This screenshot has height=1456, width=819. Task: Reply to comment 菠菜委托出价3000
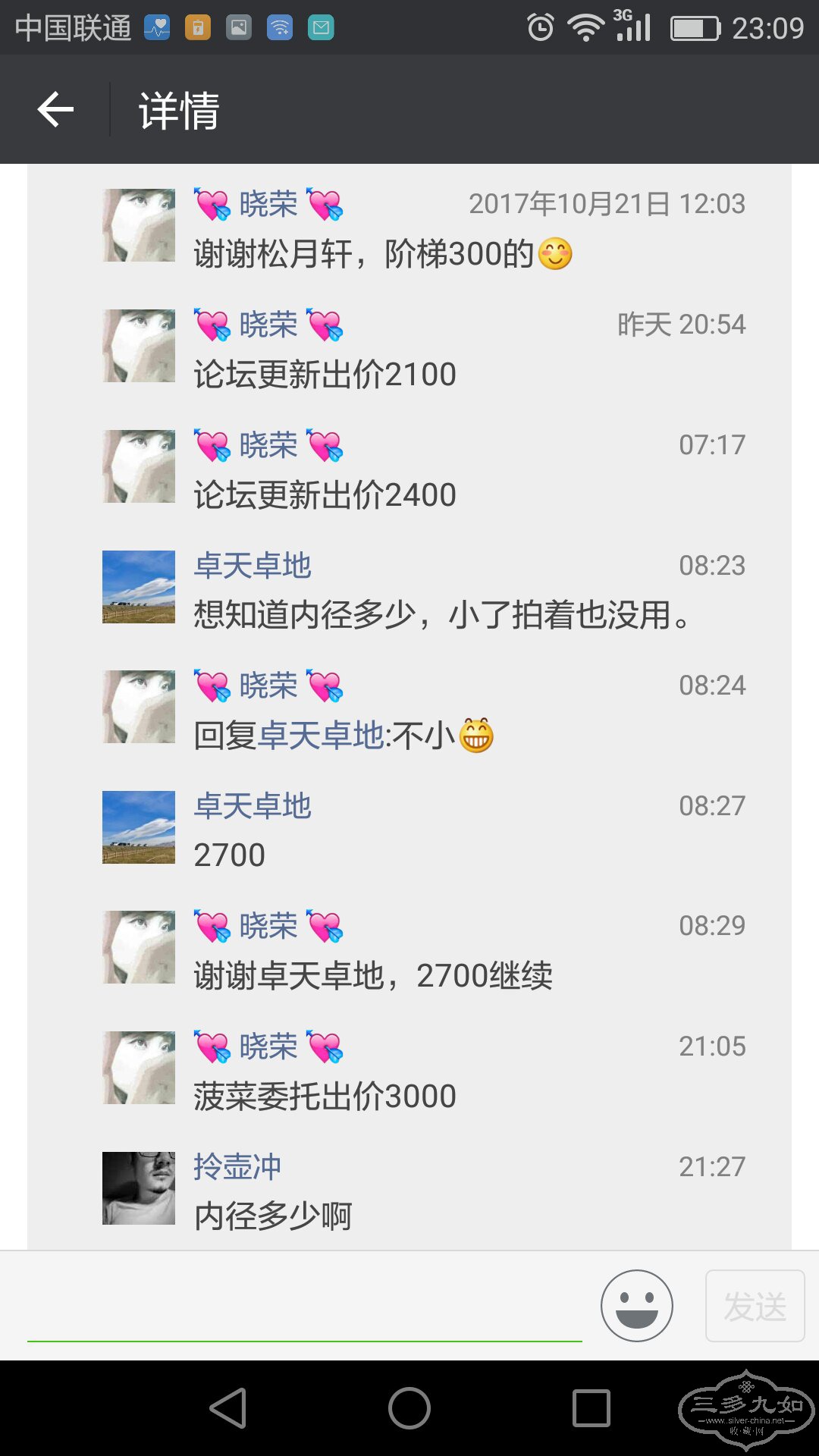325,1097
